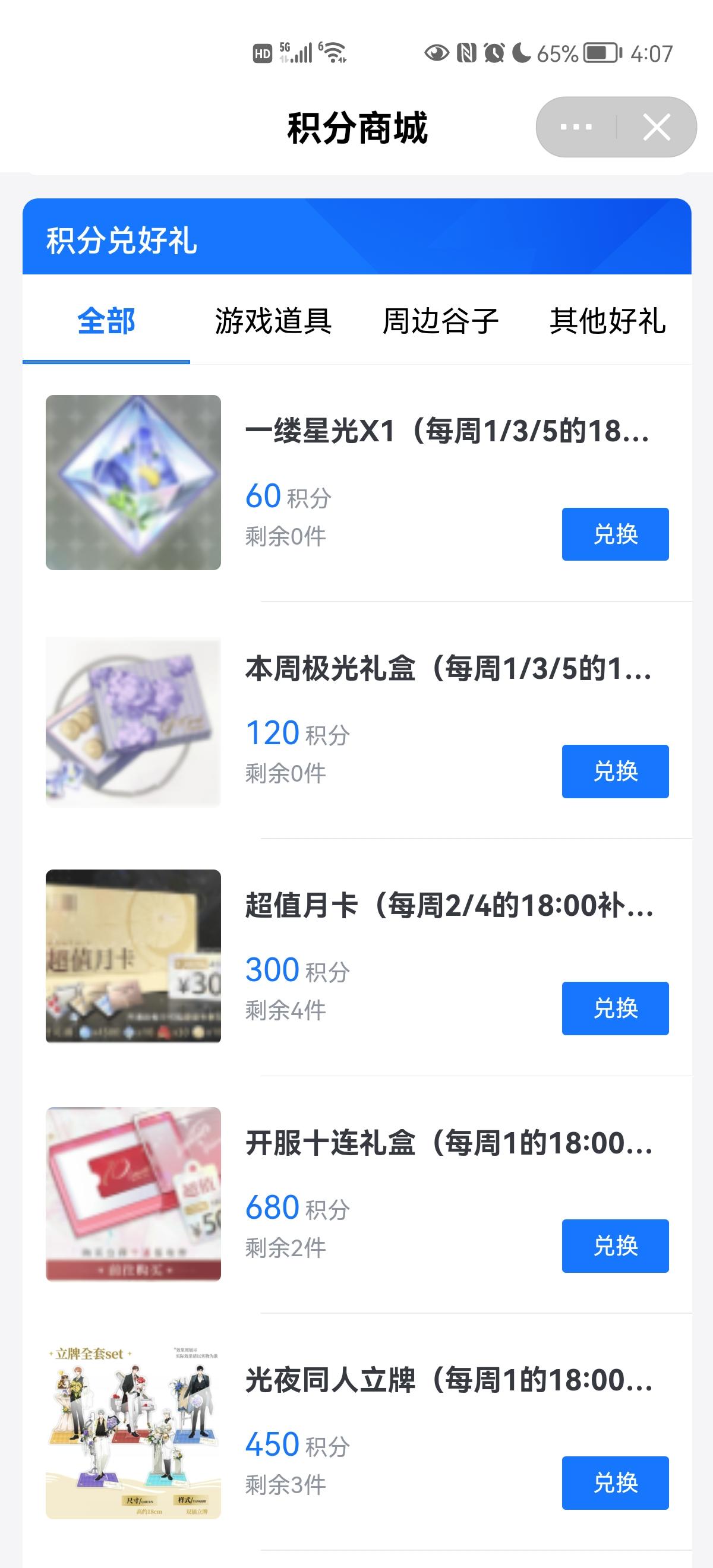Open the 超值月卡 product thumbnail
This screenshot has width=713, height=1568.
(x=133, y=956)
